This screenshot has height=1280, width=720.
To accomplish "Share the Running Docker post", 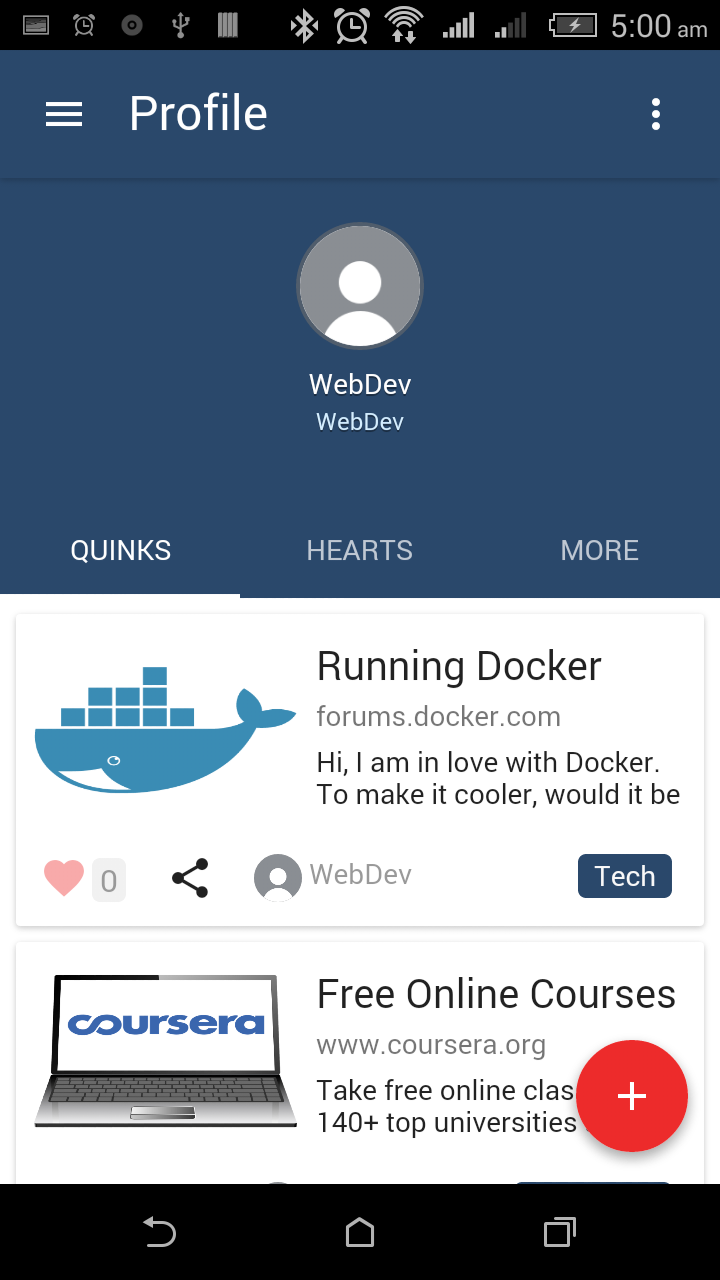I will [190, 878].
